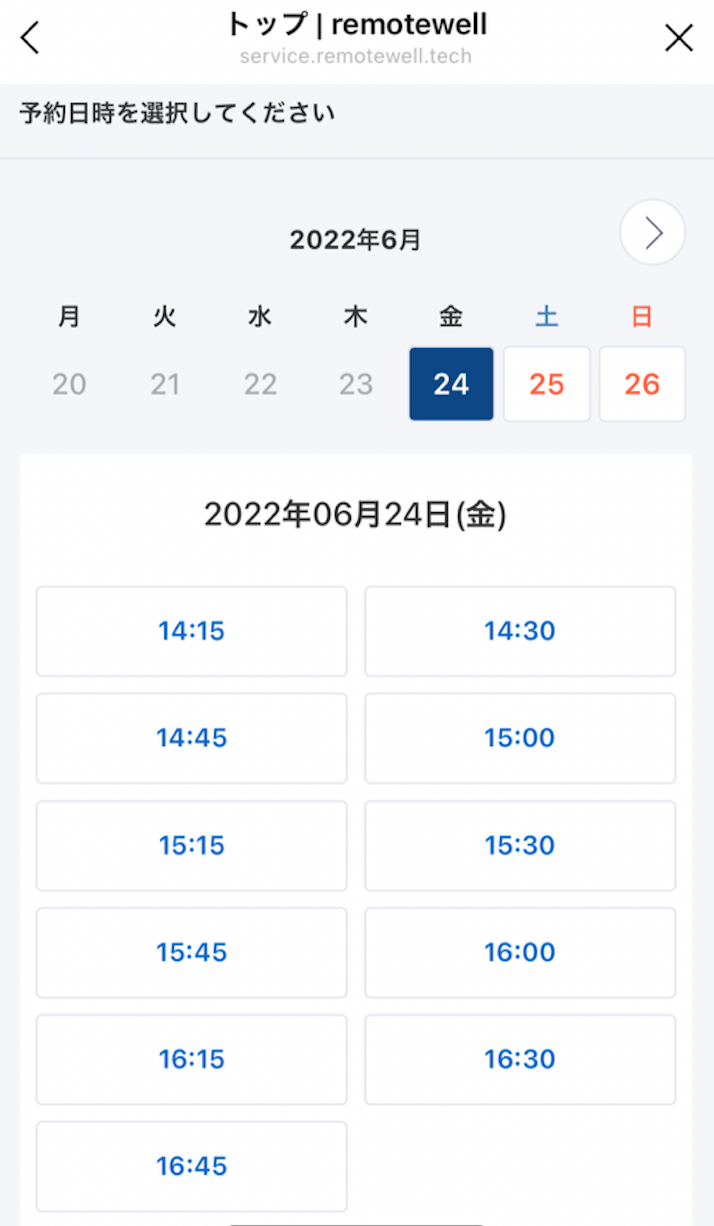Book the 14:15 time slot
The height and width of the screenshot is (1226, 714).
pos(191,631)
